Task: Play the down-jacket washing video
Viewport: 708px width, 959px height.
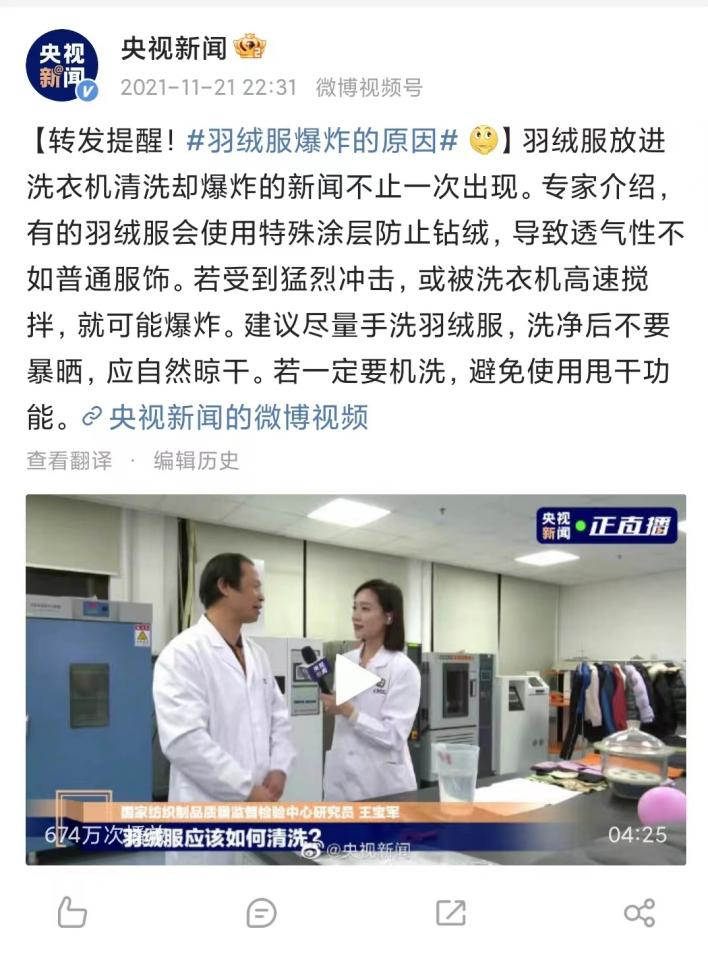Action: coord(356,679)
